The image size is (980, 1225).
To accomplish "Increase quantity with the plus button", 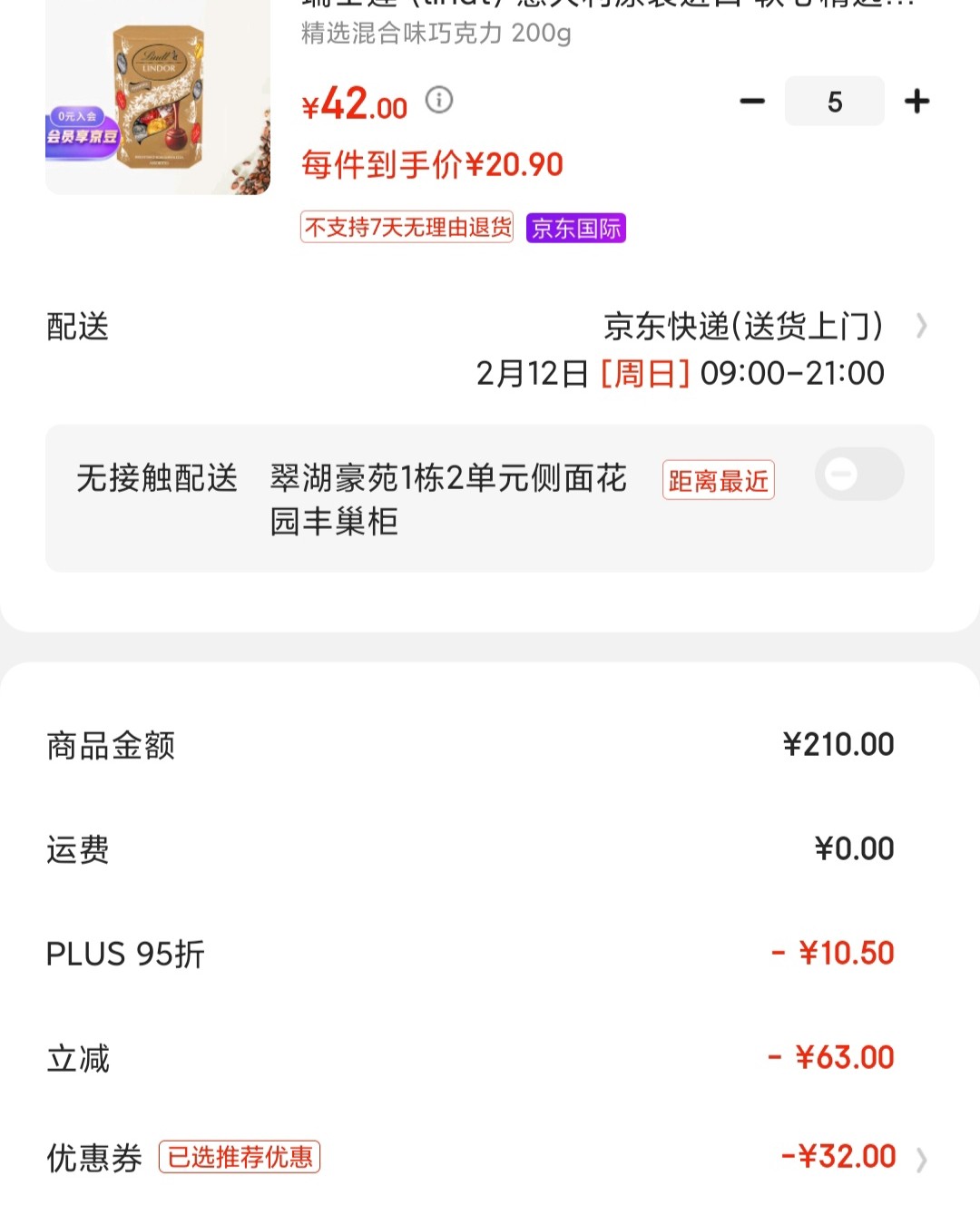I will [x=916, y=101].
